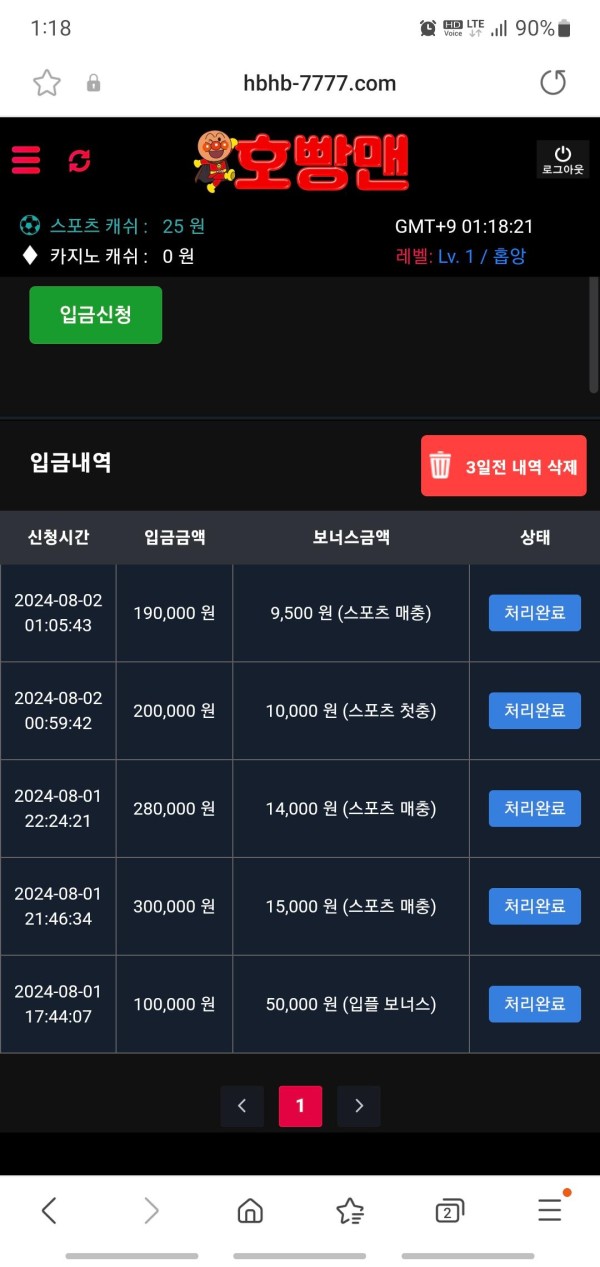Go to the previous page arrow
600x1267 pixels.
pos(242,1106)
